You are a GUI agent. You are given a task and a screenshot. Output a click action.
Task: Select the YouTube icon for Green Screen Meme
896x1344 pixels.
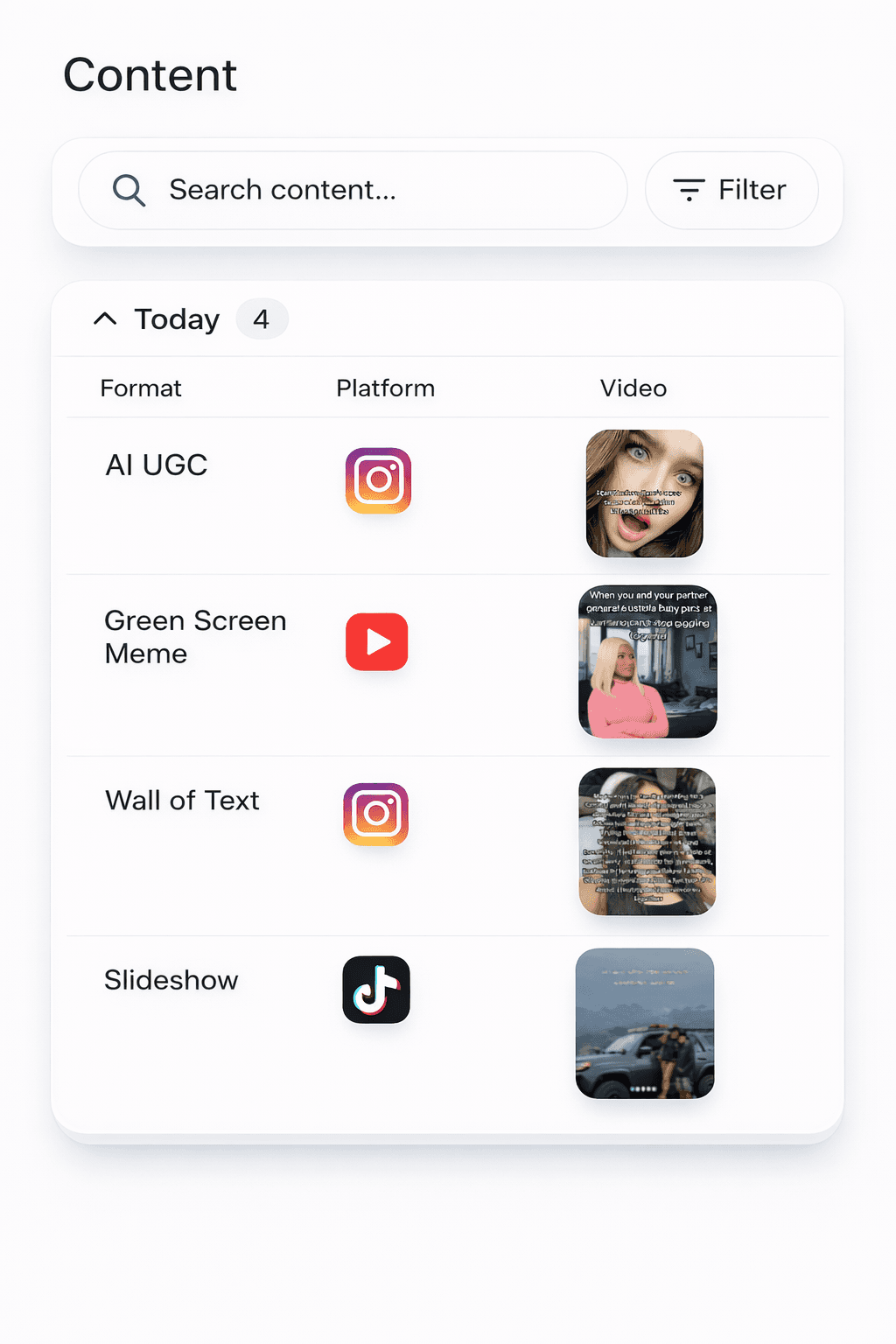click(x=377, y=641)
